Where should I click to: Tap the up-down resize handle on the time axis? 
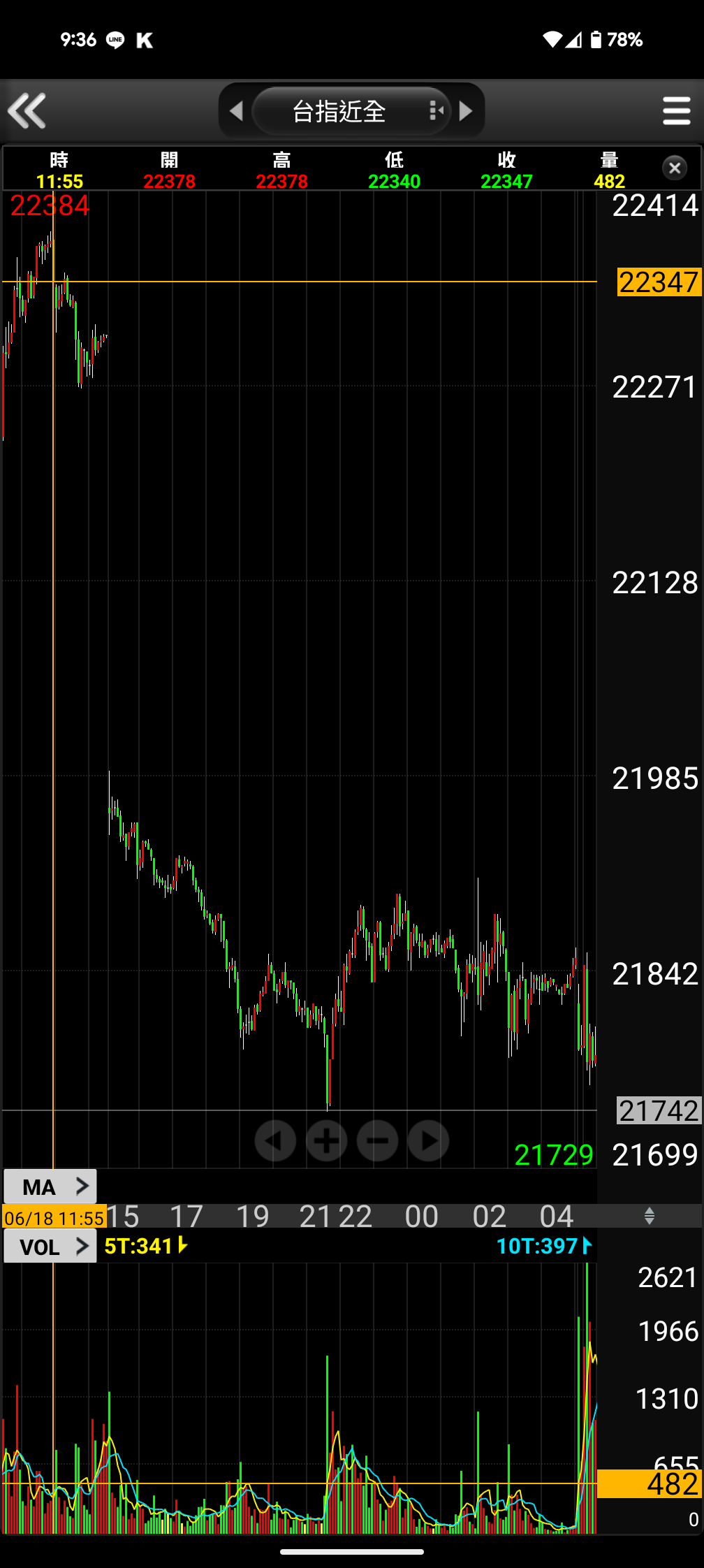[x=650, y=1216]
